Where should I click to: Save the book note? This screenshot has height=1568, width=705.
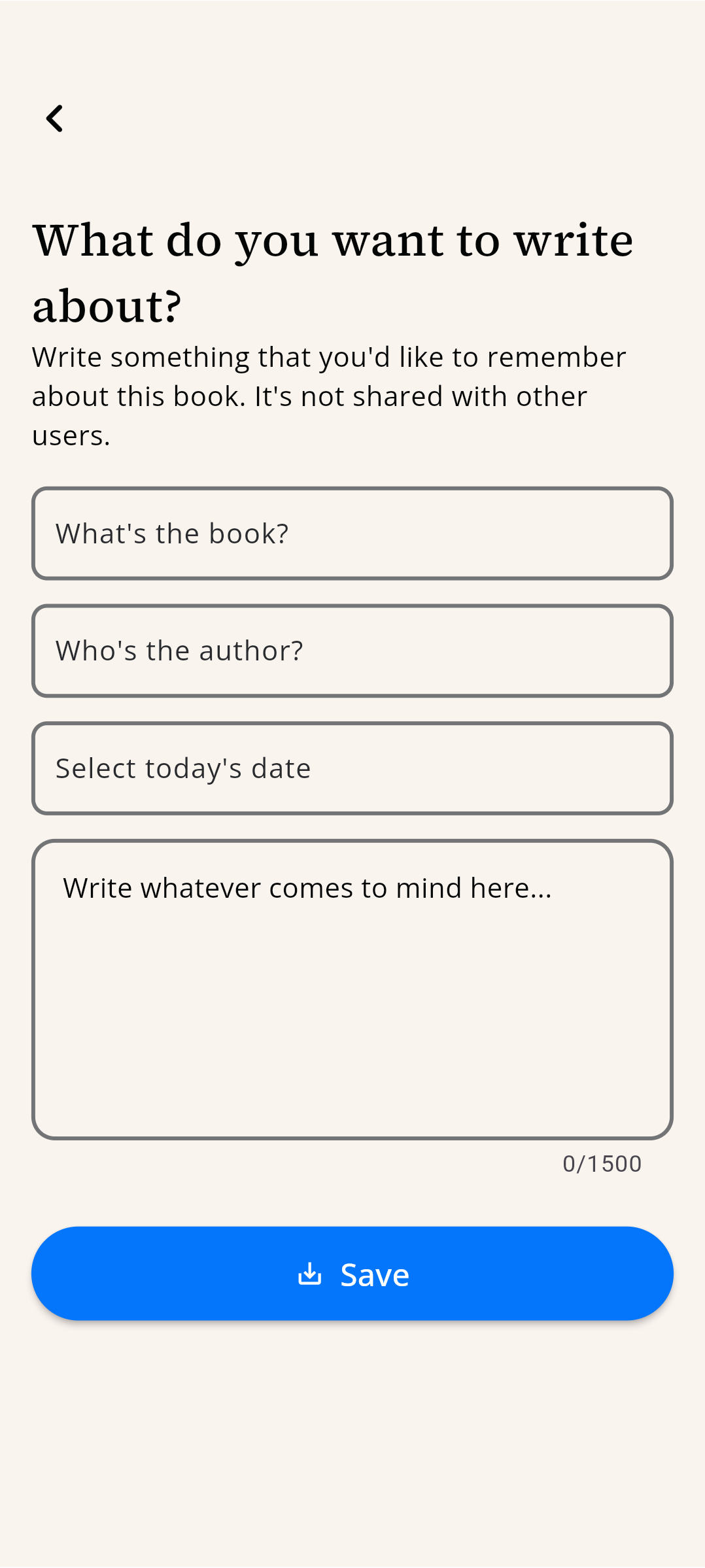(352, 1274)
